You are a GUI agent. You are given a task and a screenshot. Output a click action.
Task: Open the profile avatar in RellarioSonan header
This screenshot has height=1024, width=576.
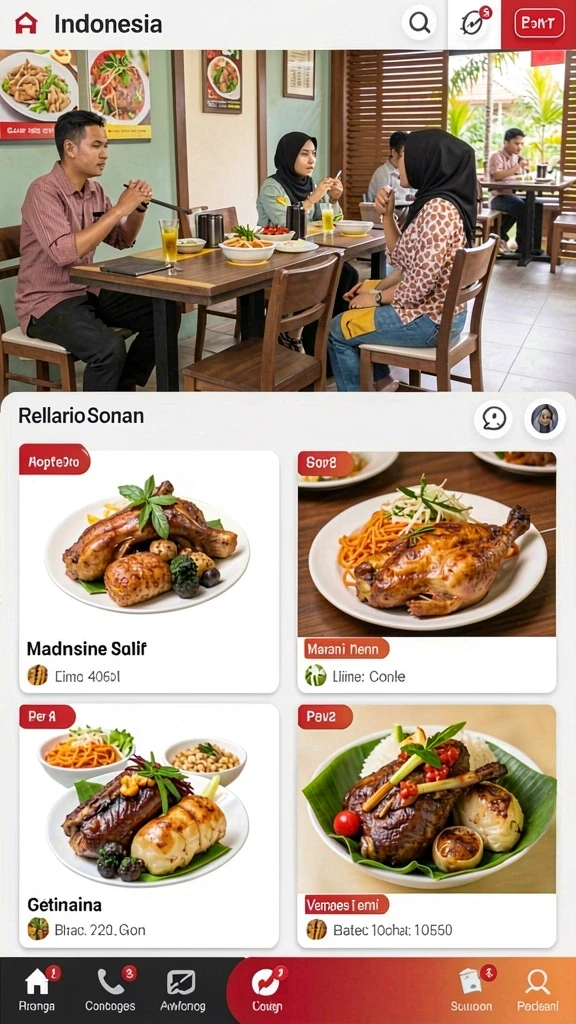tap(545, 419)
